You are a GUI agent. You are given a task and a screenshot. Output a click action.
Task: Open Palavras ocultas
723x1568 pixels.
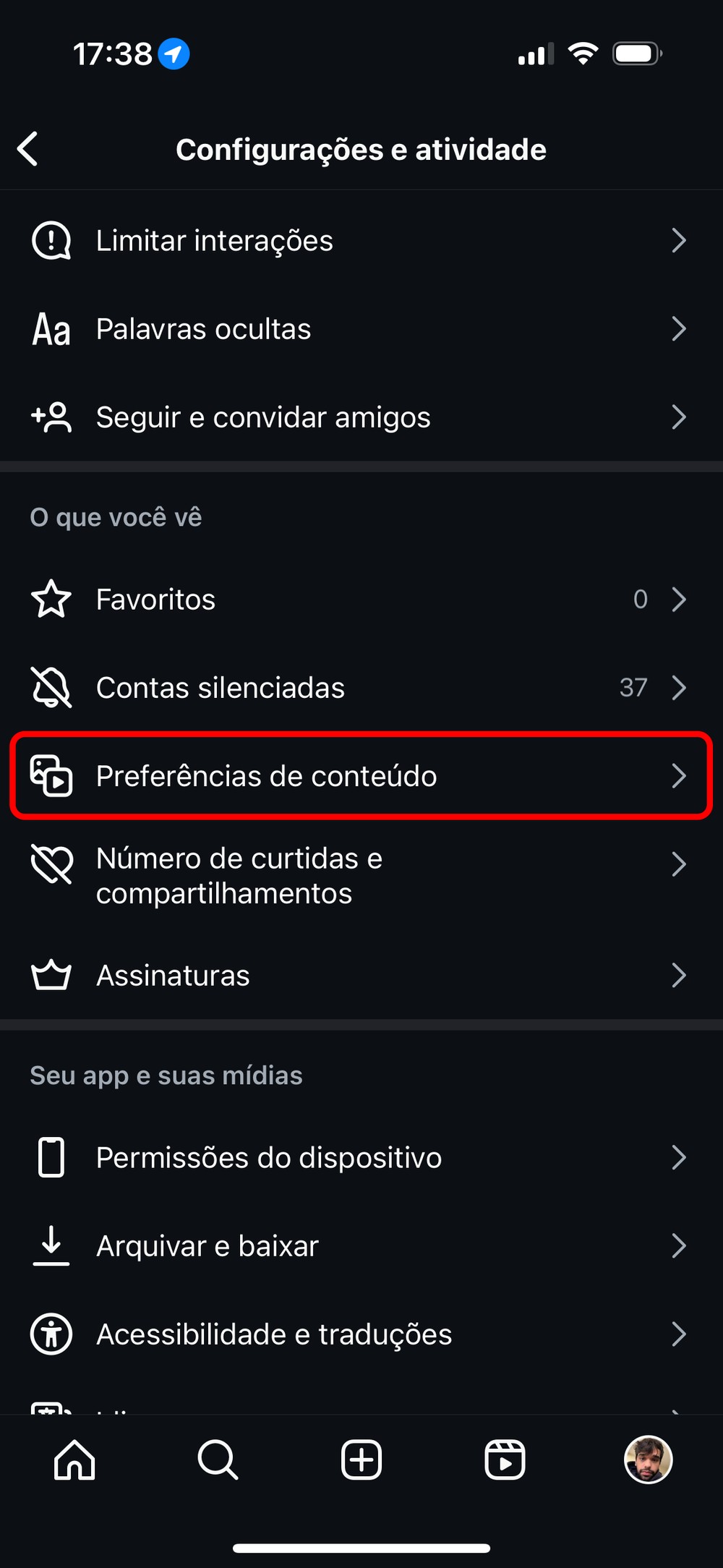tap(360, 329)
